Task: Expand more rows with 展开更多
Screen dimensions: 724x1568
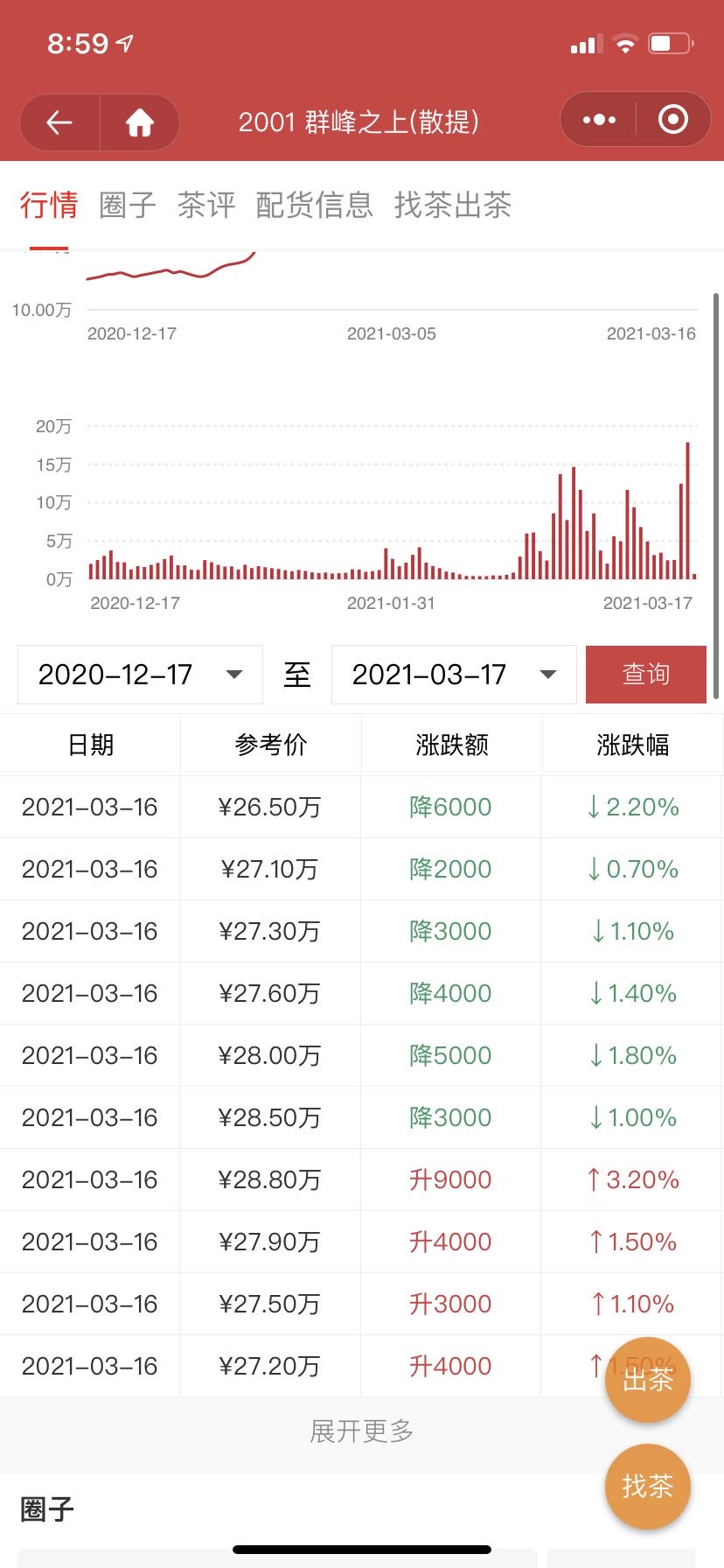Action: 362,1431
